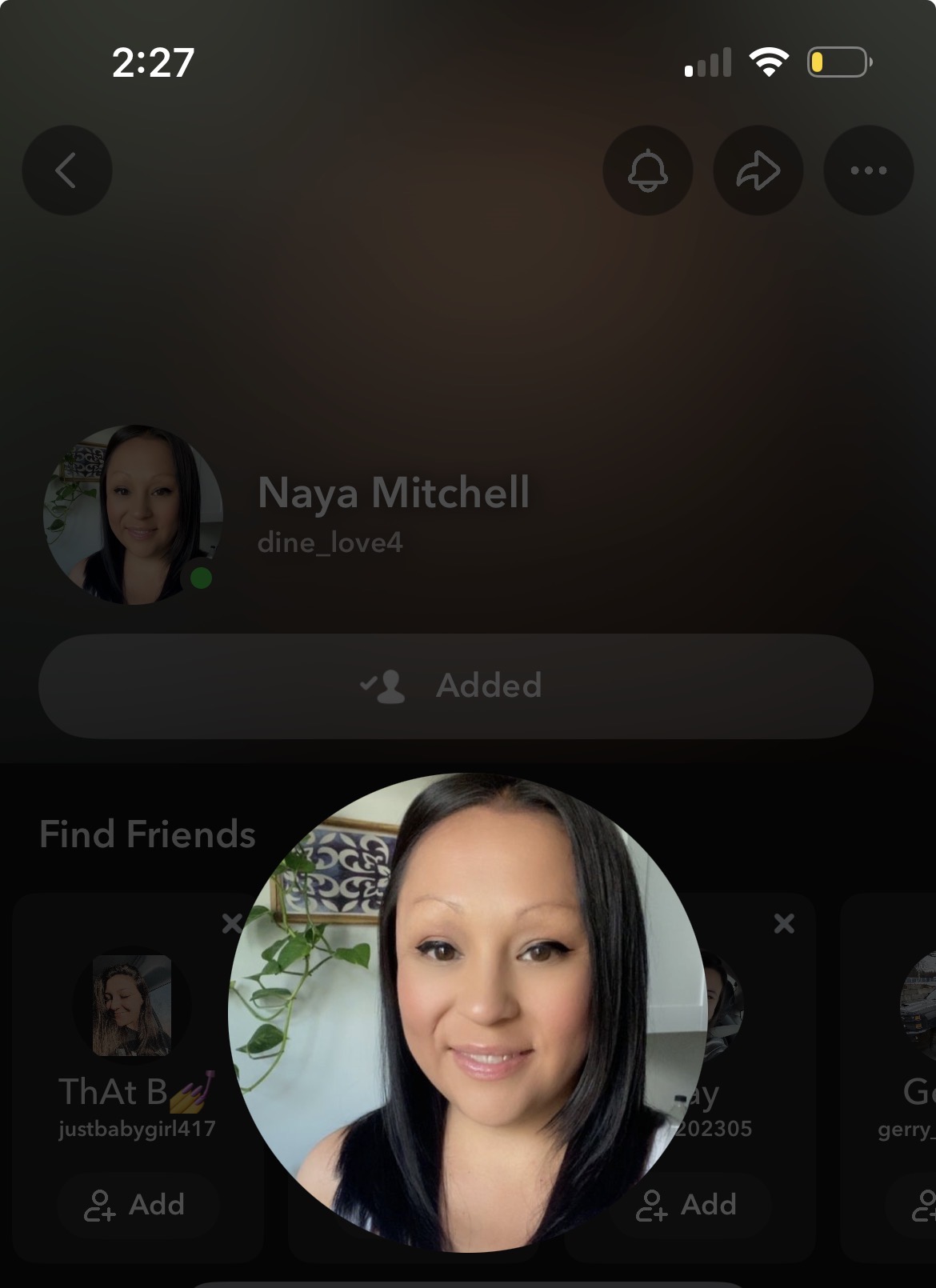936x1288 pixels.
Task: Add the user ending in 202305
Action: click(689, 1204)
